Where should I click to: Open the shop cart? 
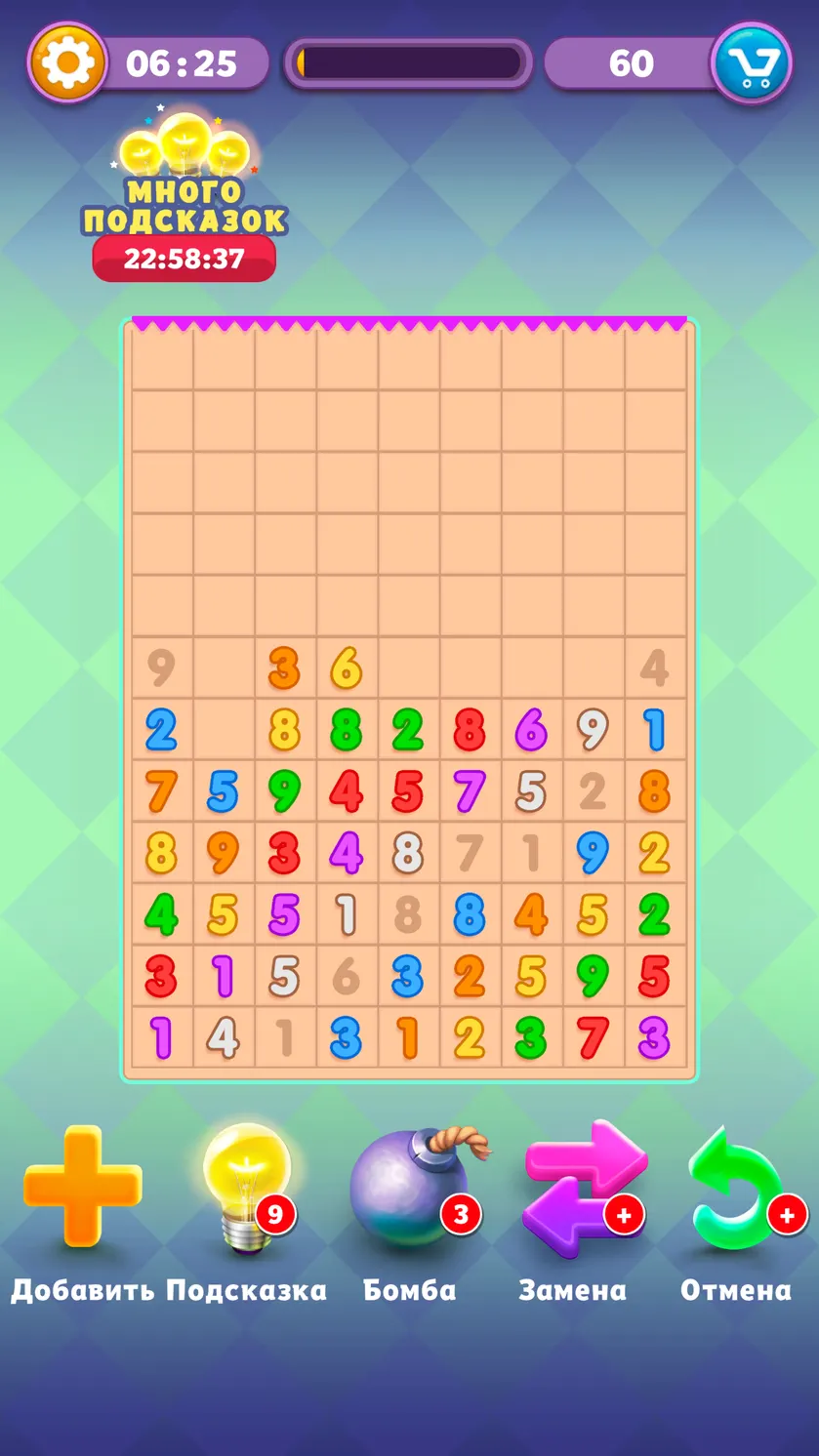tap(752, 62)
